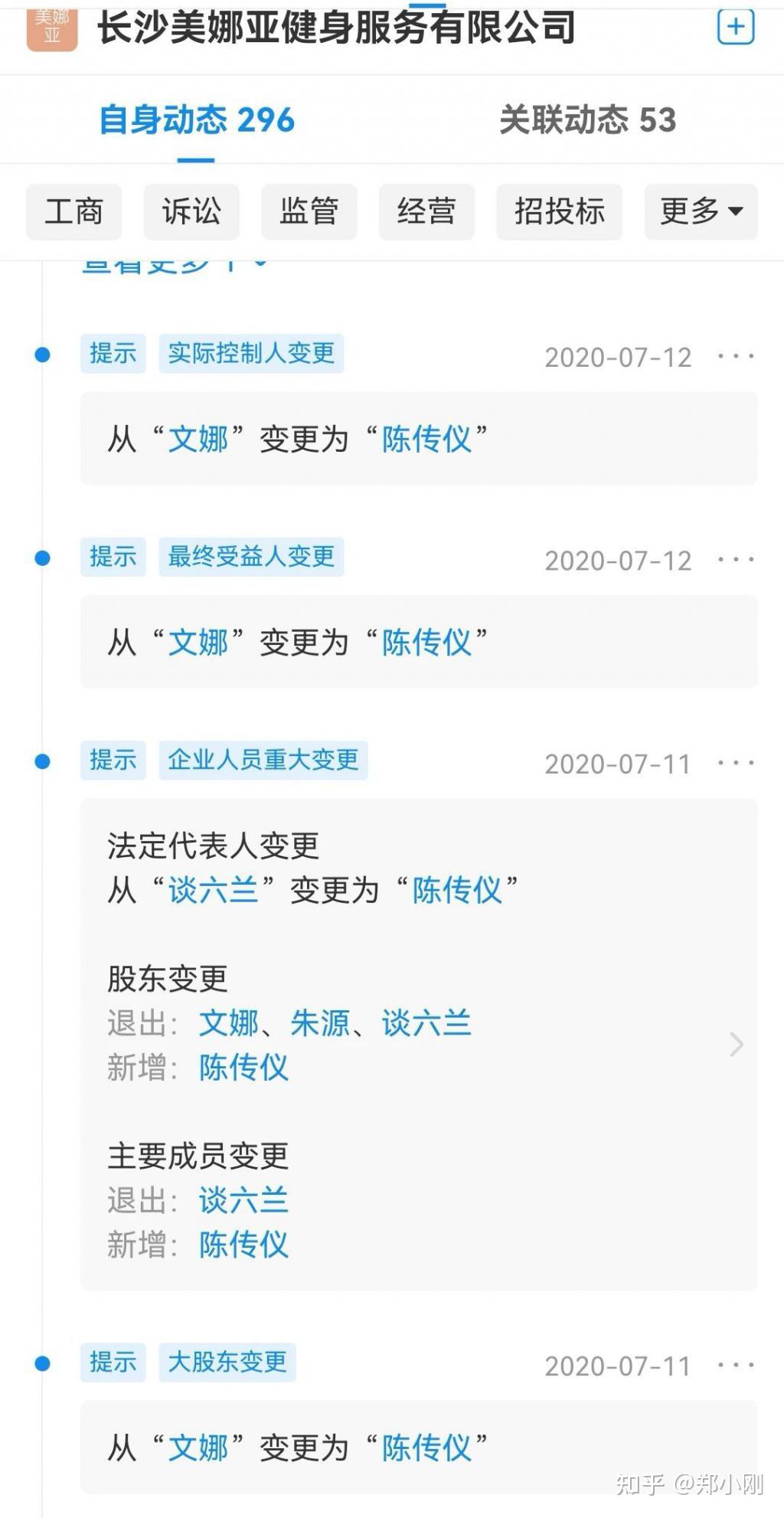This screenshot has height=1518, width=784.
Task: Select the 诉讼 filter tab
Action: pyautogui.click(x=191, y=212)
